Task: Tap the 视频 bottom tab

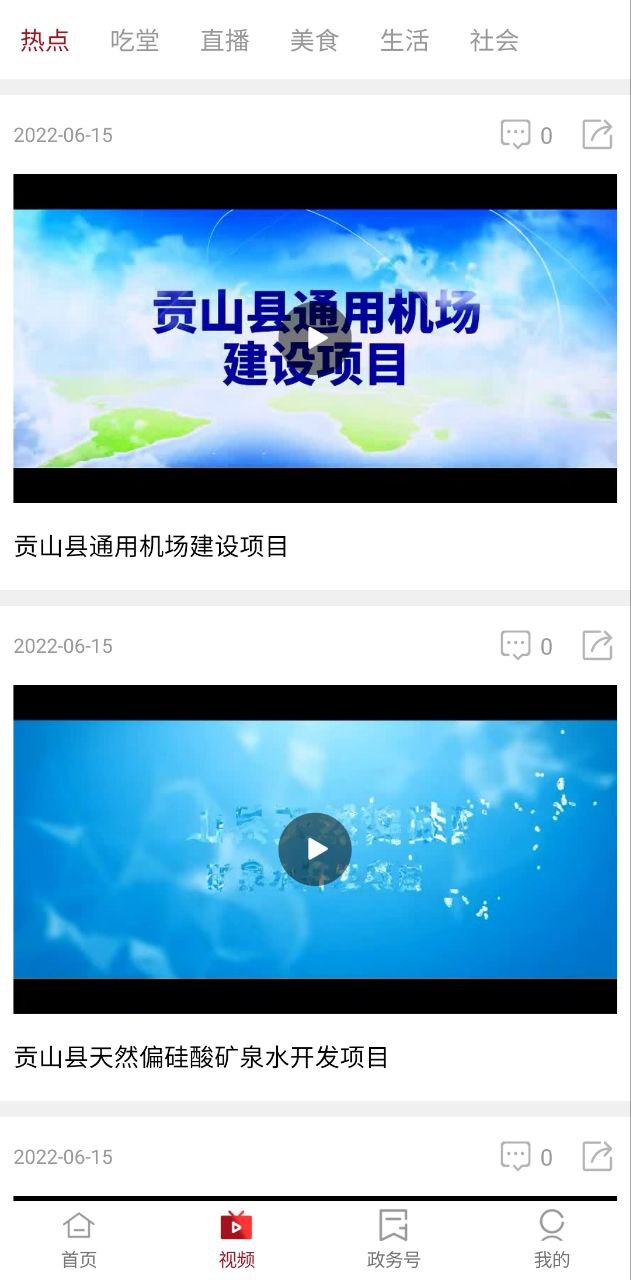Action: (237, 1239)
